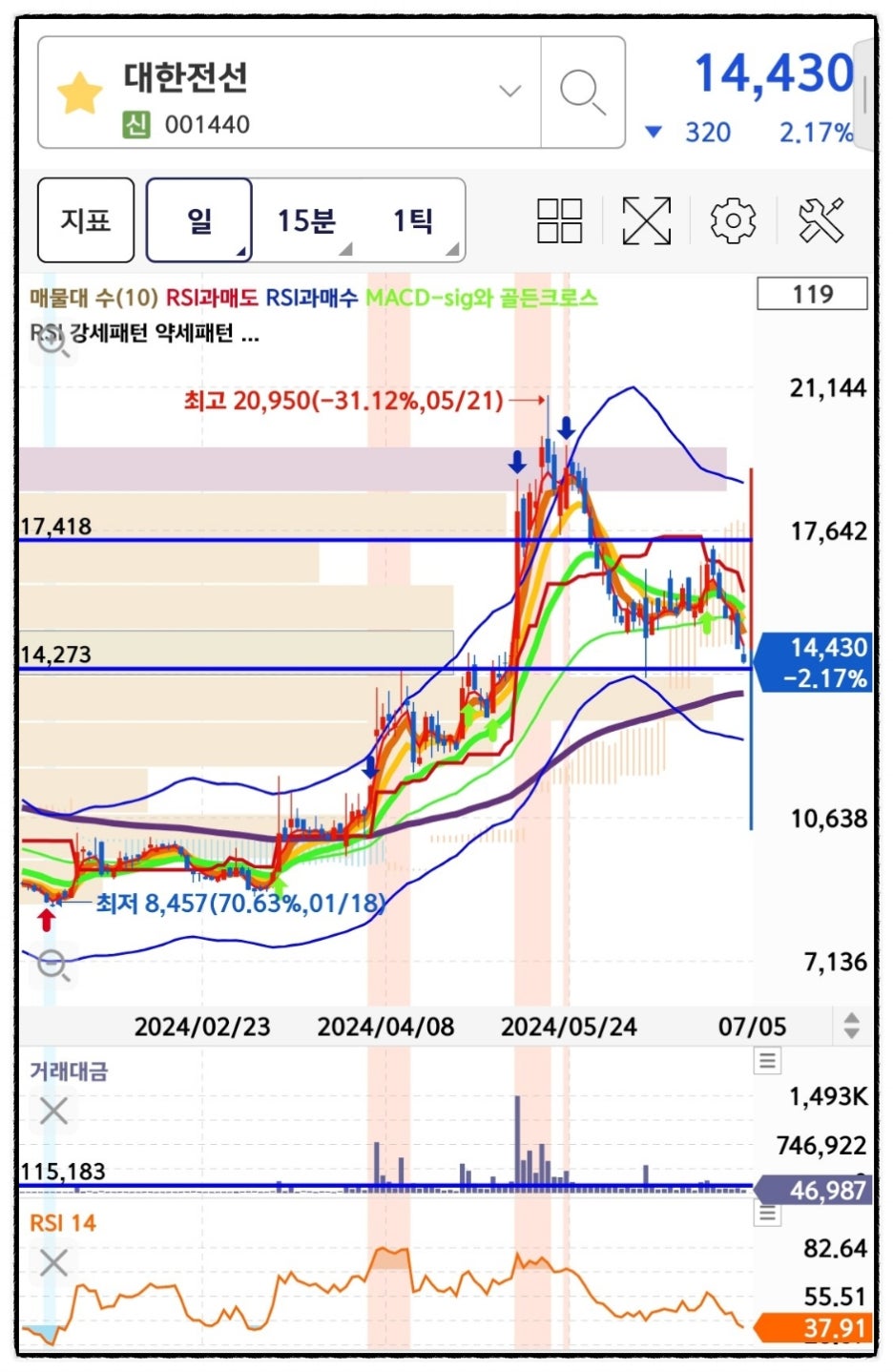This screenshot has width=893, height=1372.
Task: Open stock search with the magnifier icon
Action: [582, 93]
